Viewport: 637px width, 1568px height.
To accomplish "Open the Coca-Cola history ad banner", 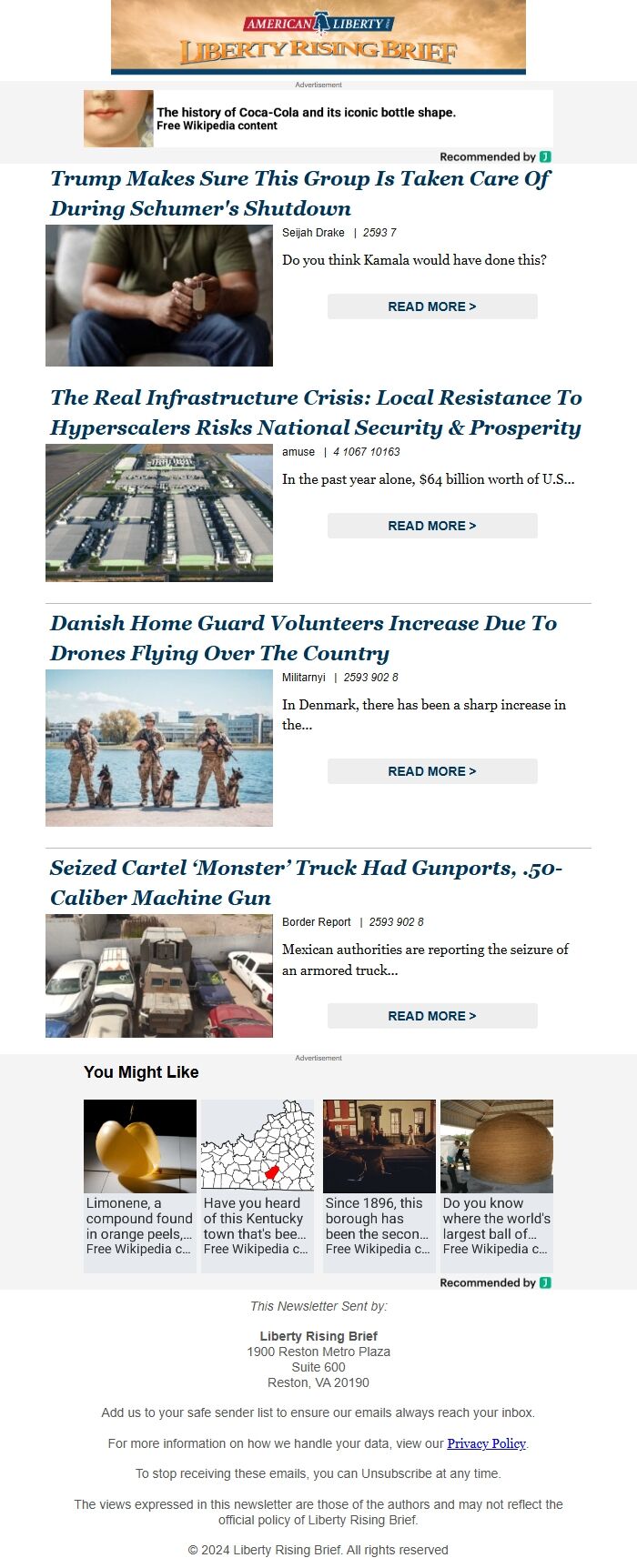I will 318,118.
